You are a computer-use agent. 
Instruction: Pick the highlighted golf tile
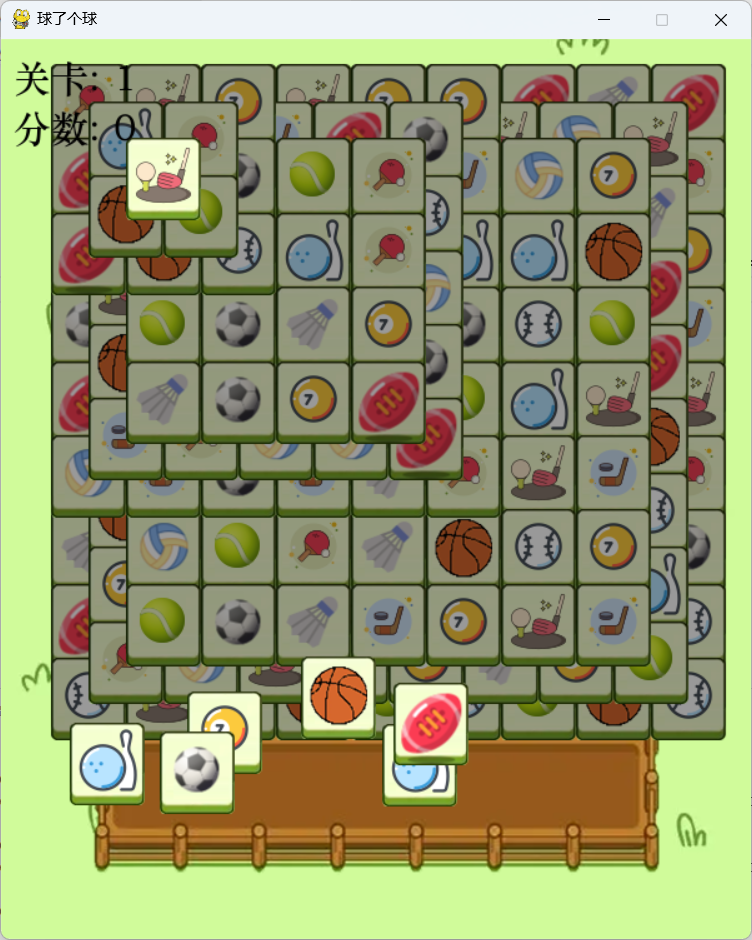163,176
